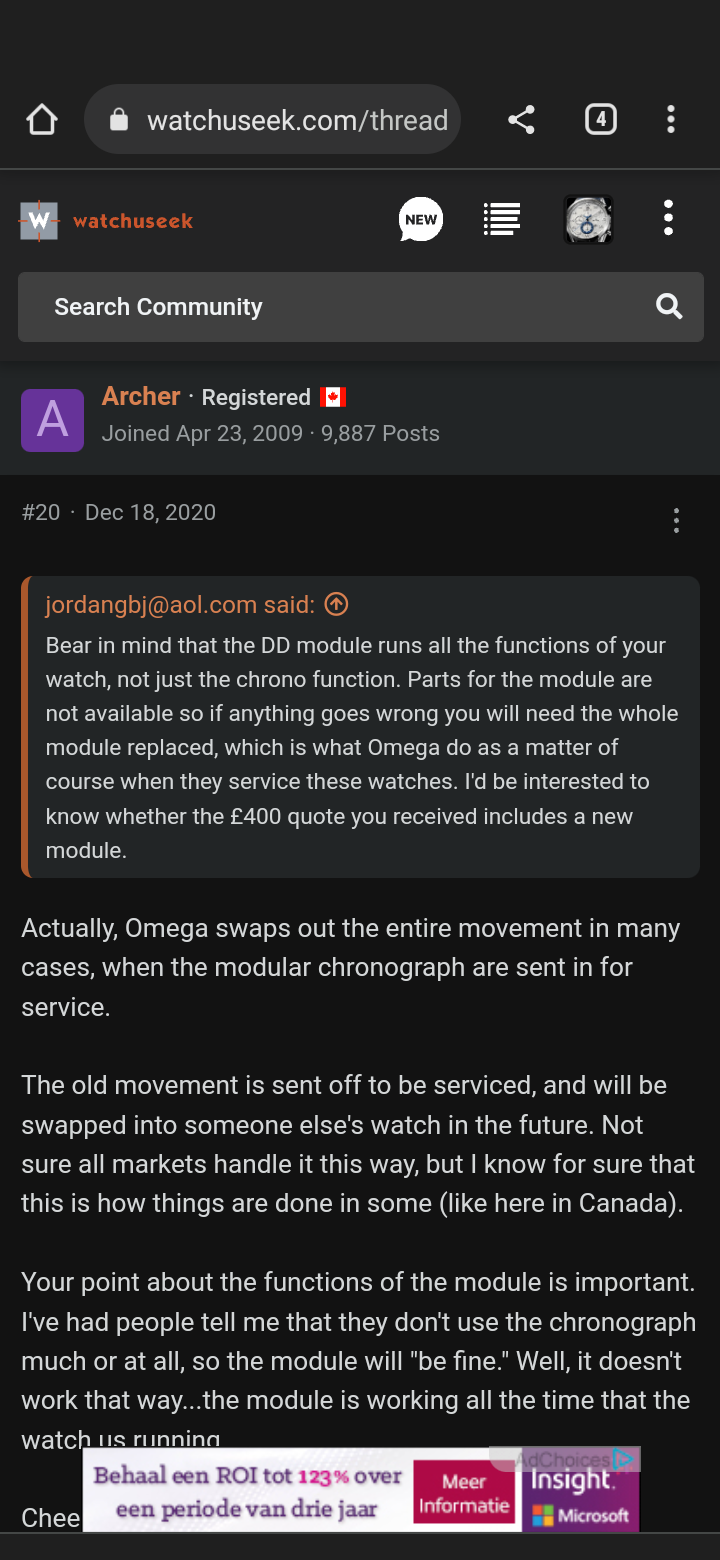Share this page from the browser
Screen dimensions: 720x1560
521,120
